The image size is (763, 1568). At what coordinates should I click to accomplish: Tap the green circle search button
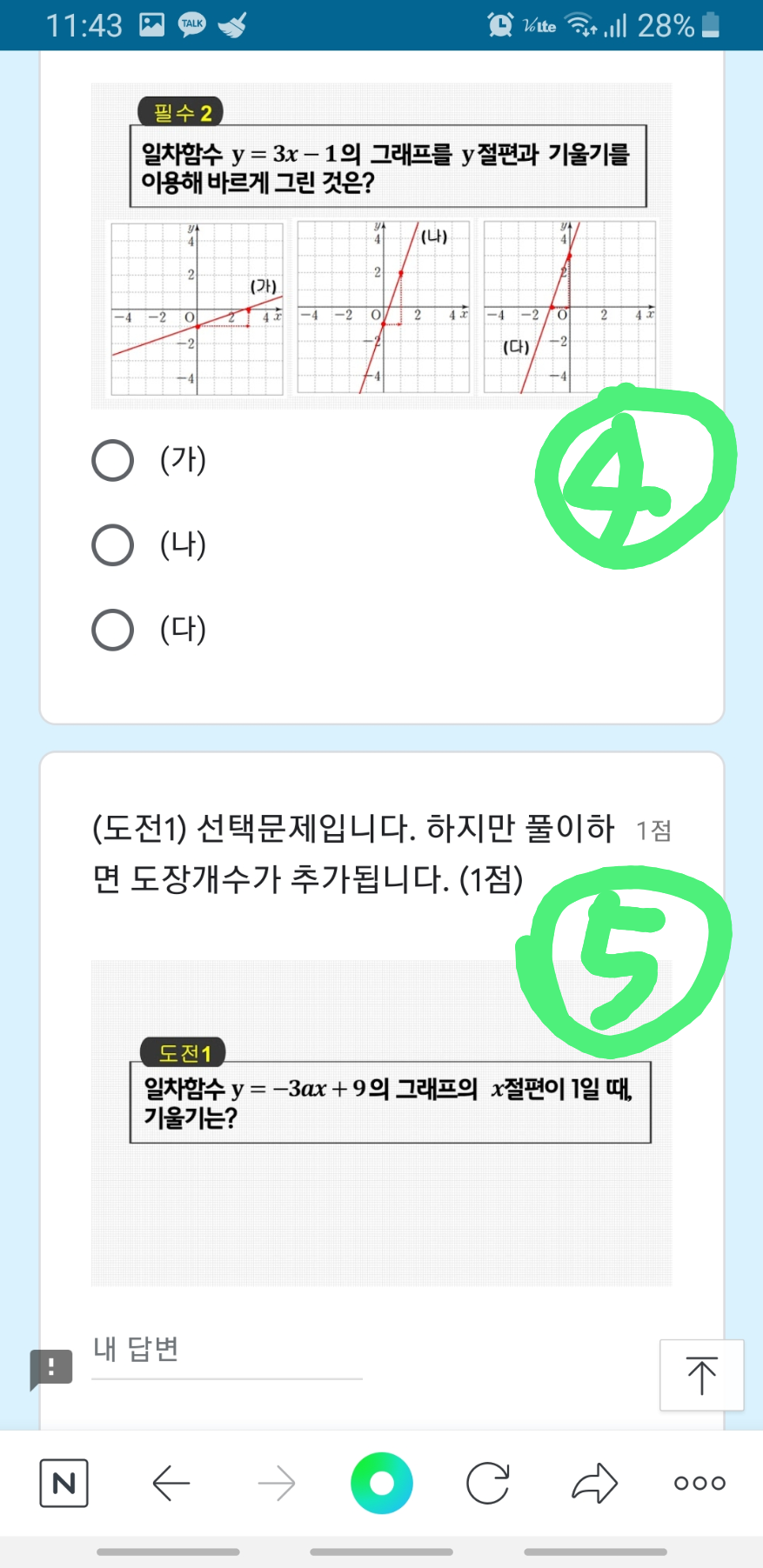point(382,1483)
